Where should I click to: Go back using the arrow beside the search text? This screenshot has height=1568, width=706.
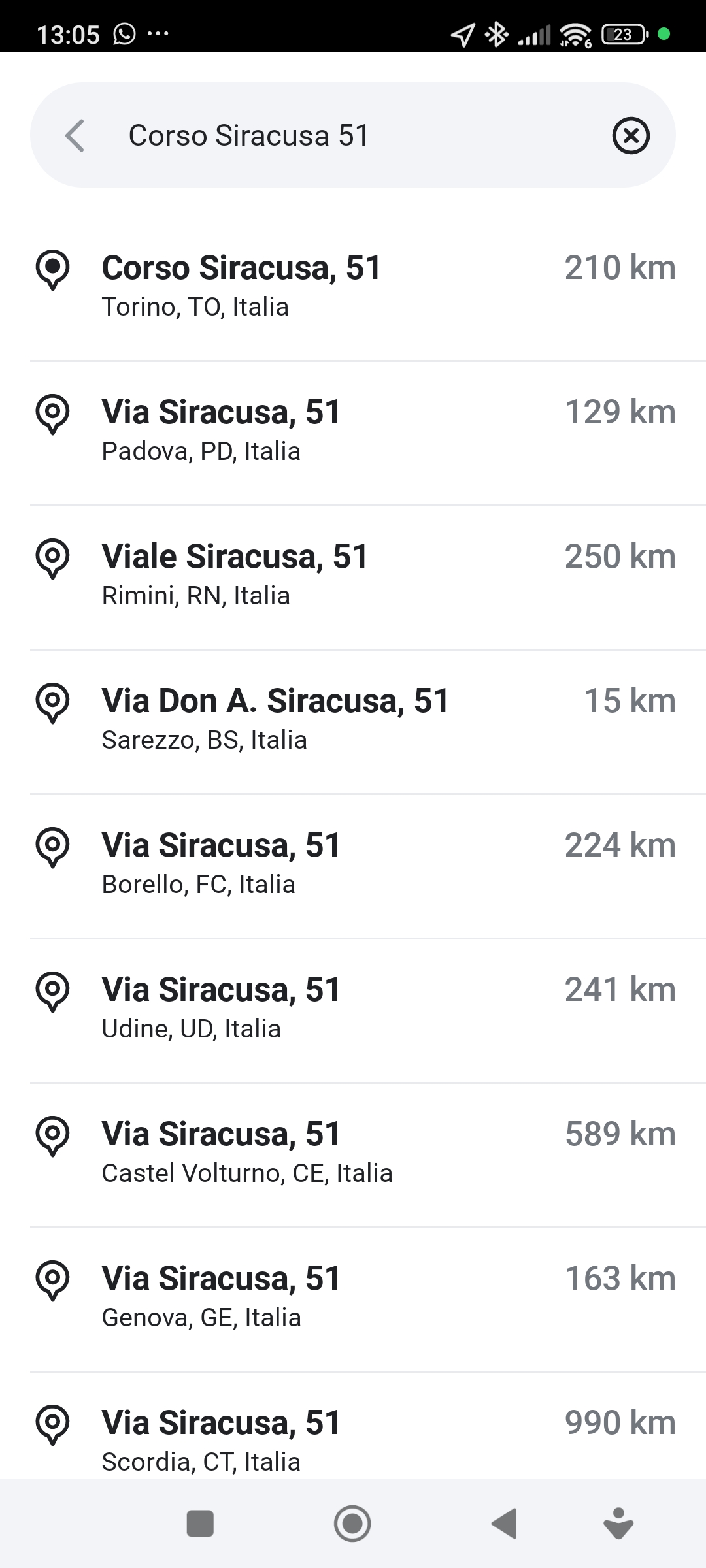tap(75, 135)
